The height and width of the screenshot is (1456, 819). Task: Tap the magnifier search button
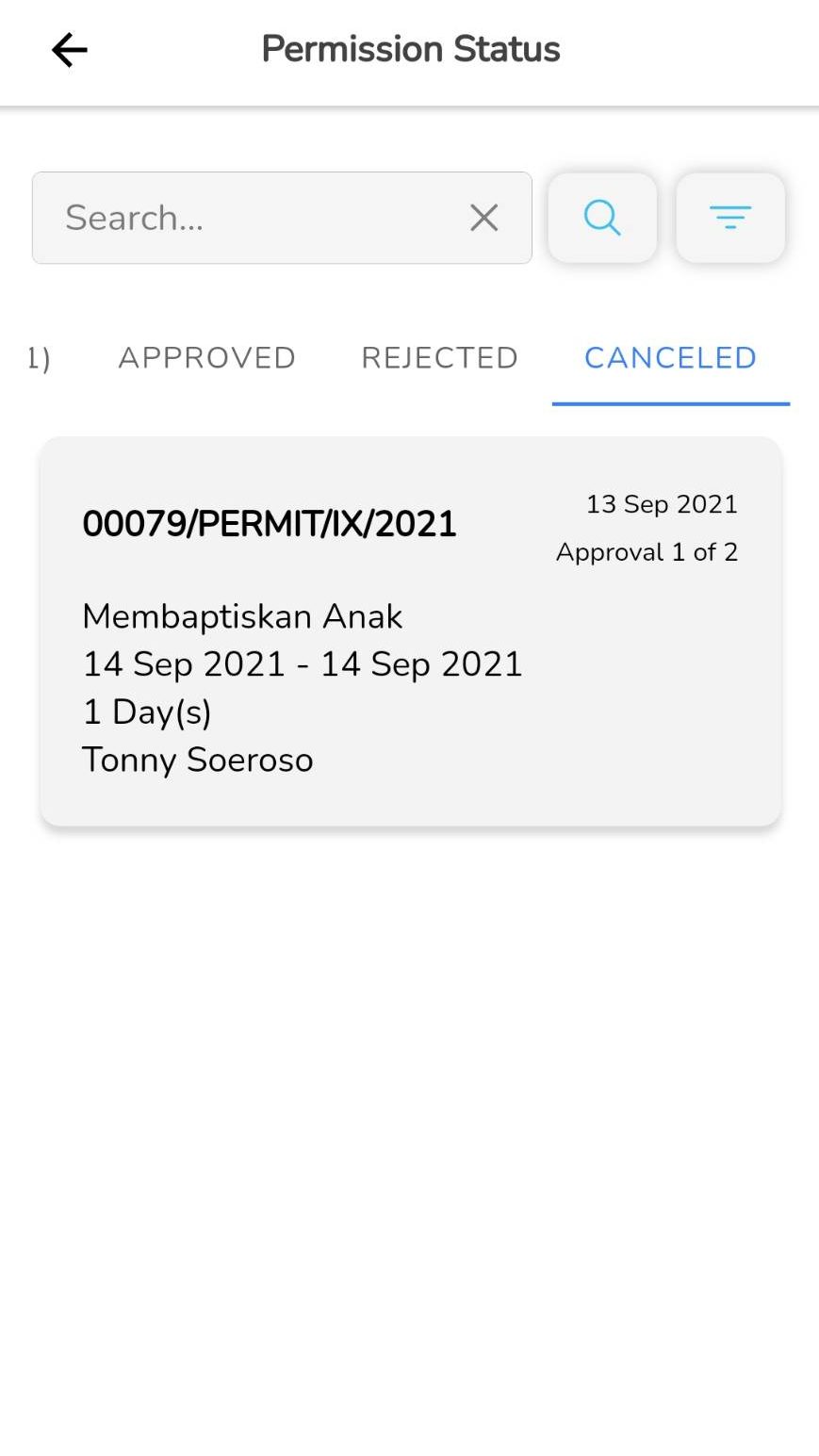[602, 218]
